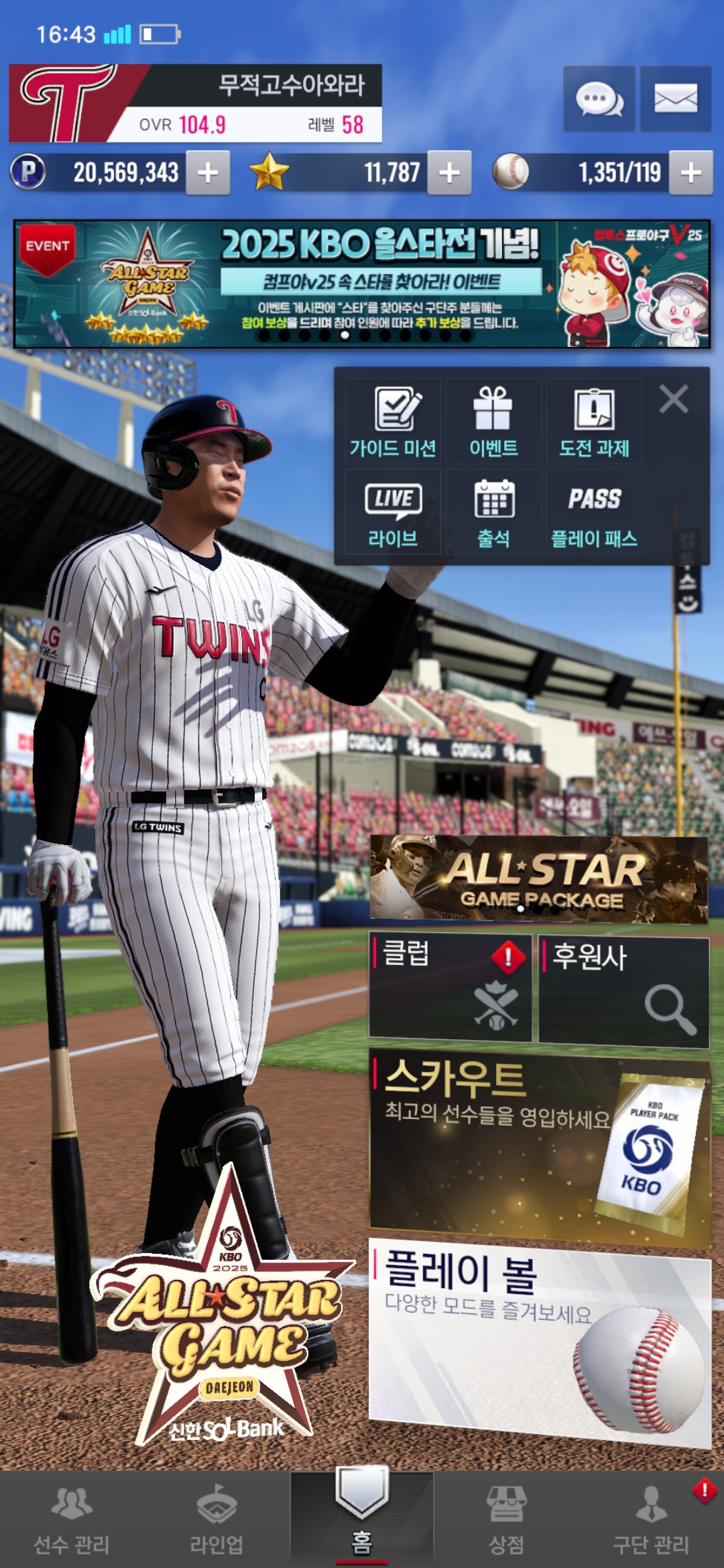The image size is (724, 1568).
Task: Open the 클럽 tile
Action: 450,988
